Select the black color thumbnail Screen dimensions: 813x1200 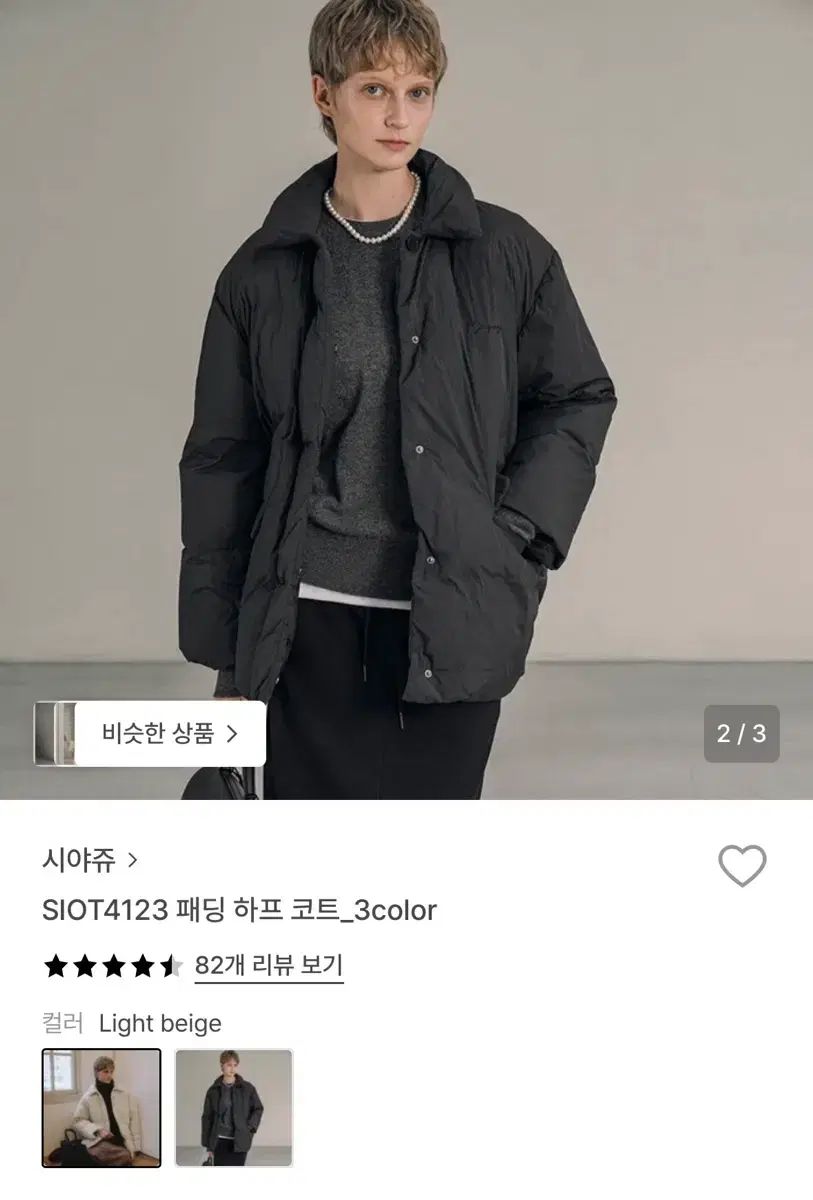(234, 1107)
